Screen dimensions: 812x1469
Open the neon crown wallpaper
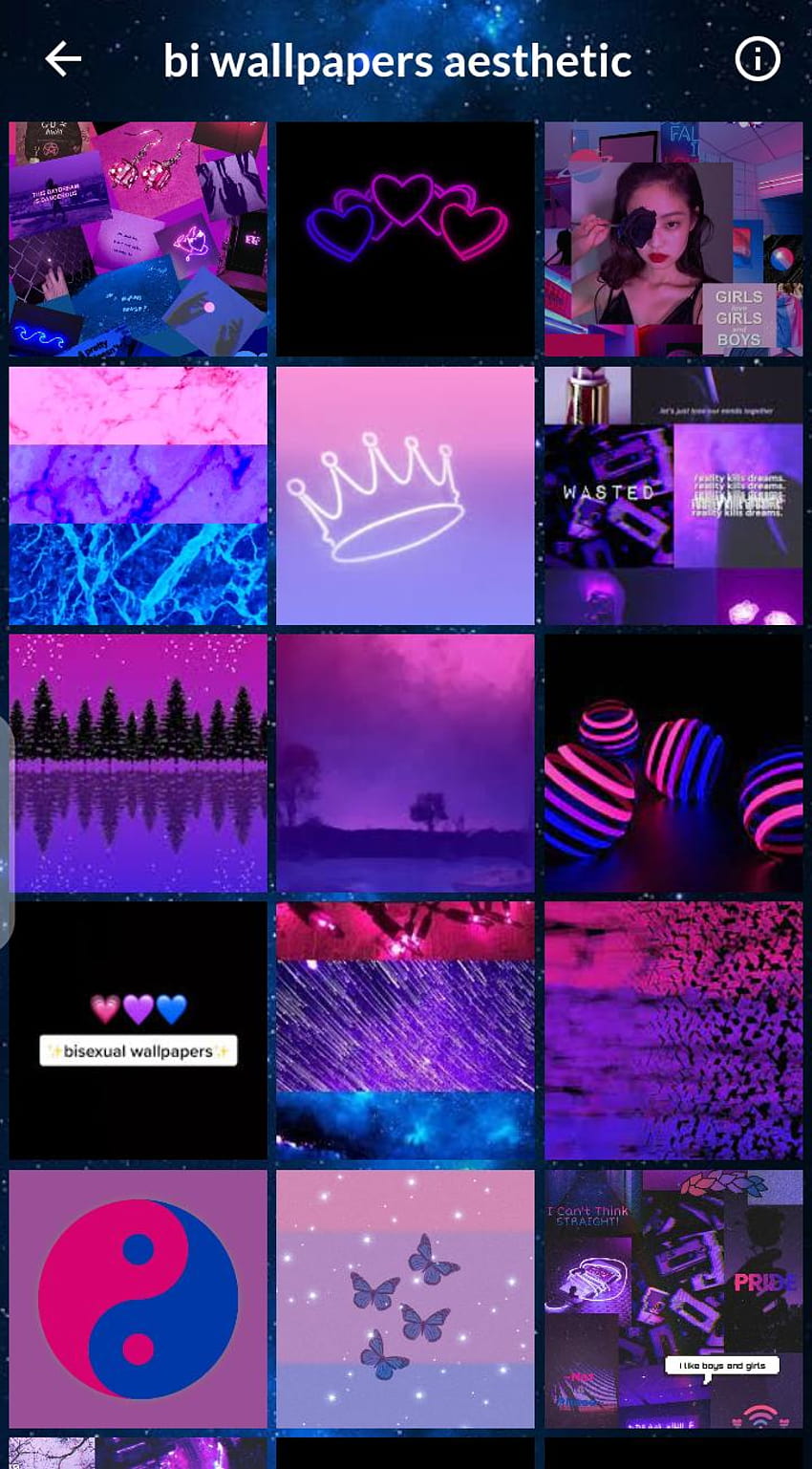click(405, 495)
